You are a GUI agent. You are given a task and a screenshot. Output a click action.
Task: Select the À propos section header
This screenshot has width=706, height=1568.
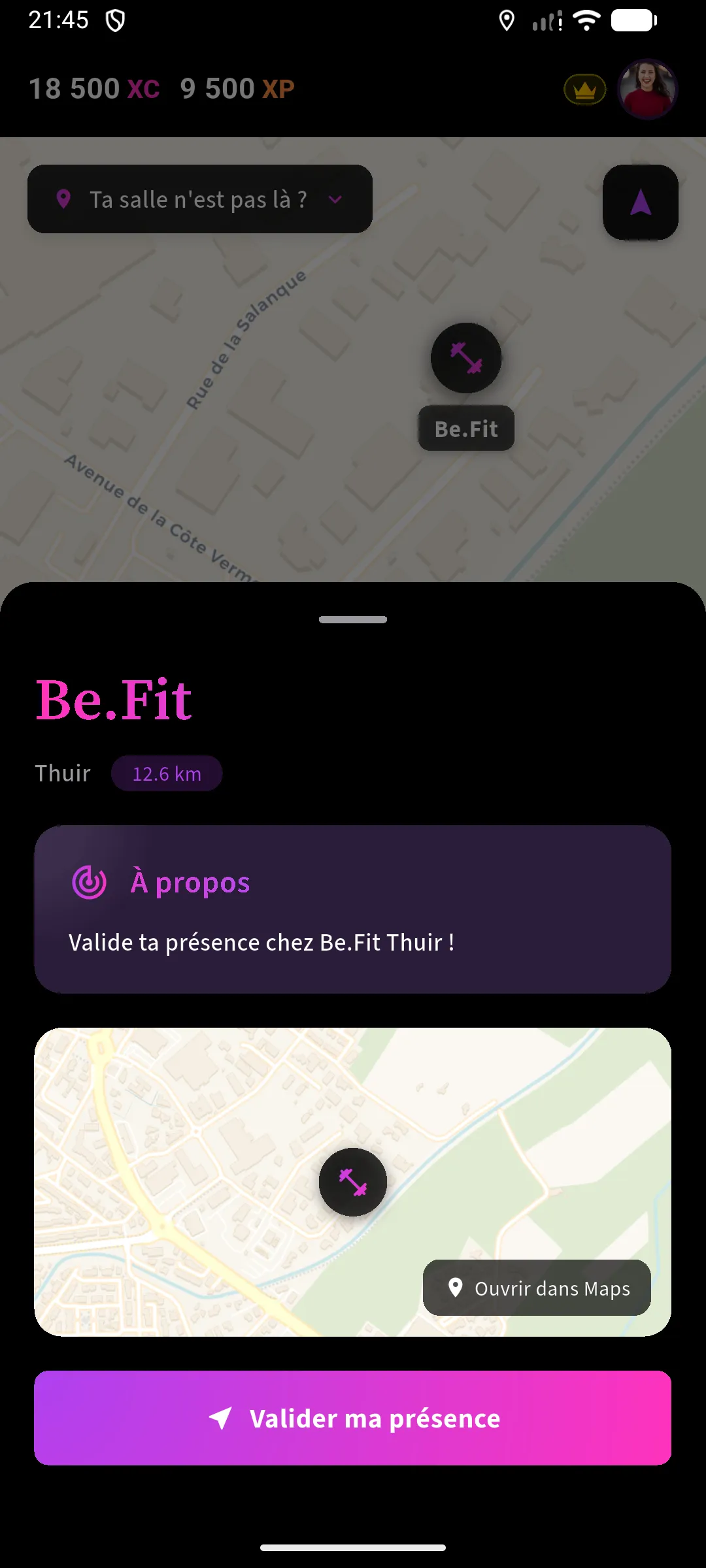(190, 882)
